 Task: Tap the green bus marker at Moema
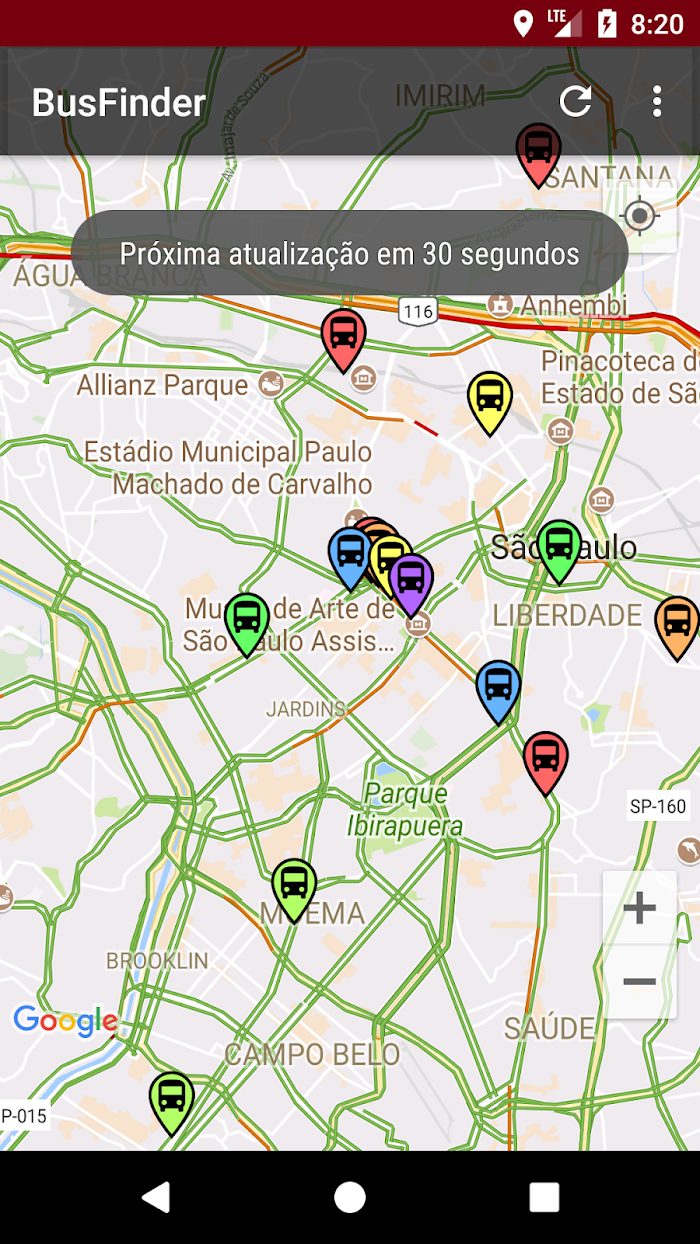pyautogui.click(x=294, y=889)
